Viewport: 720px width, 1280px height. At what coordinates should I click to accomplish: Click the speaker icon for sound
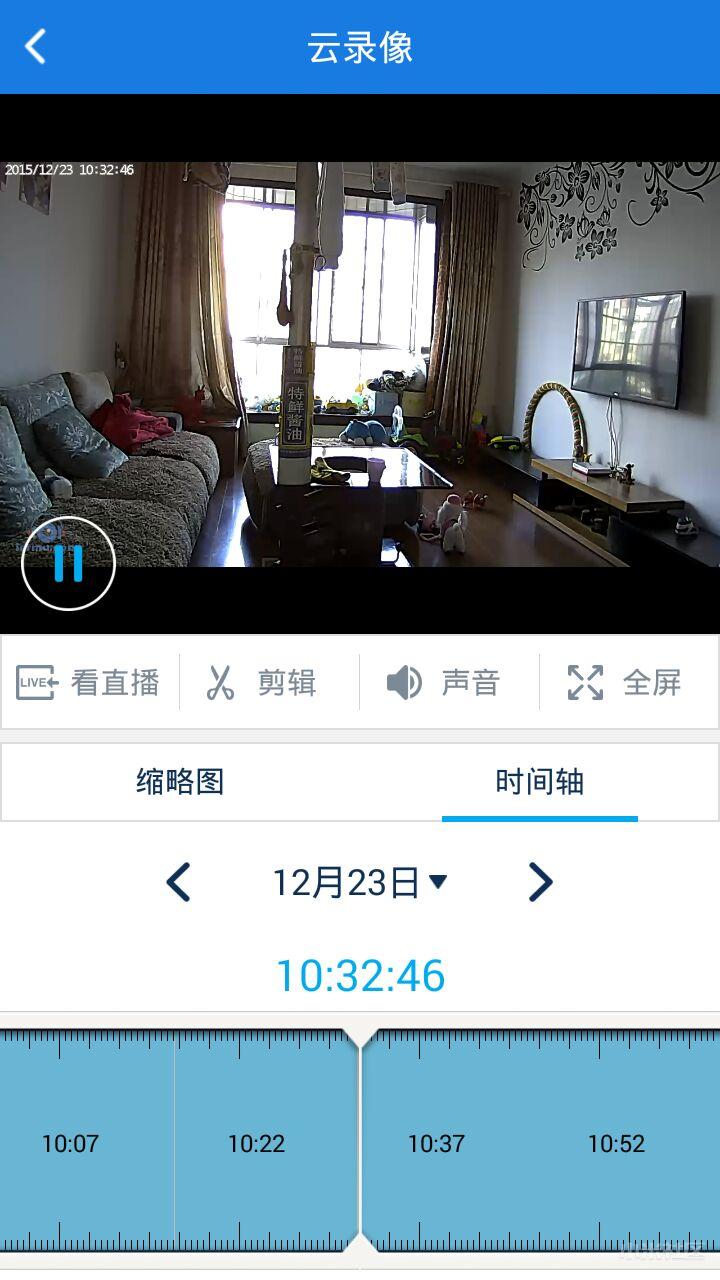tap(403, 682)
